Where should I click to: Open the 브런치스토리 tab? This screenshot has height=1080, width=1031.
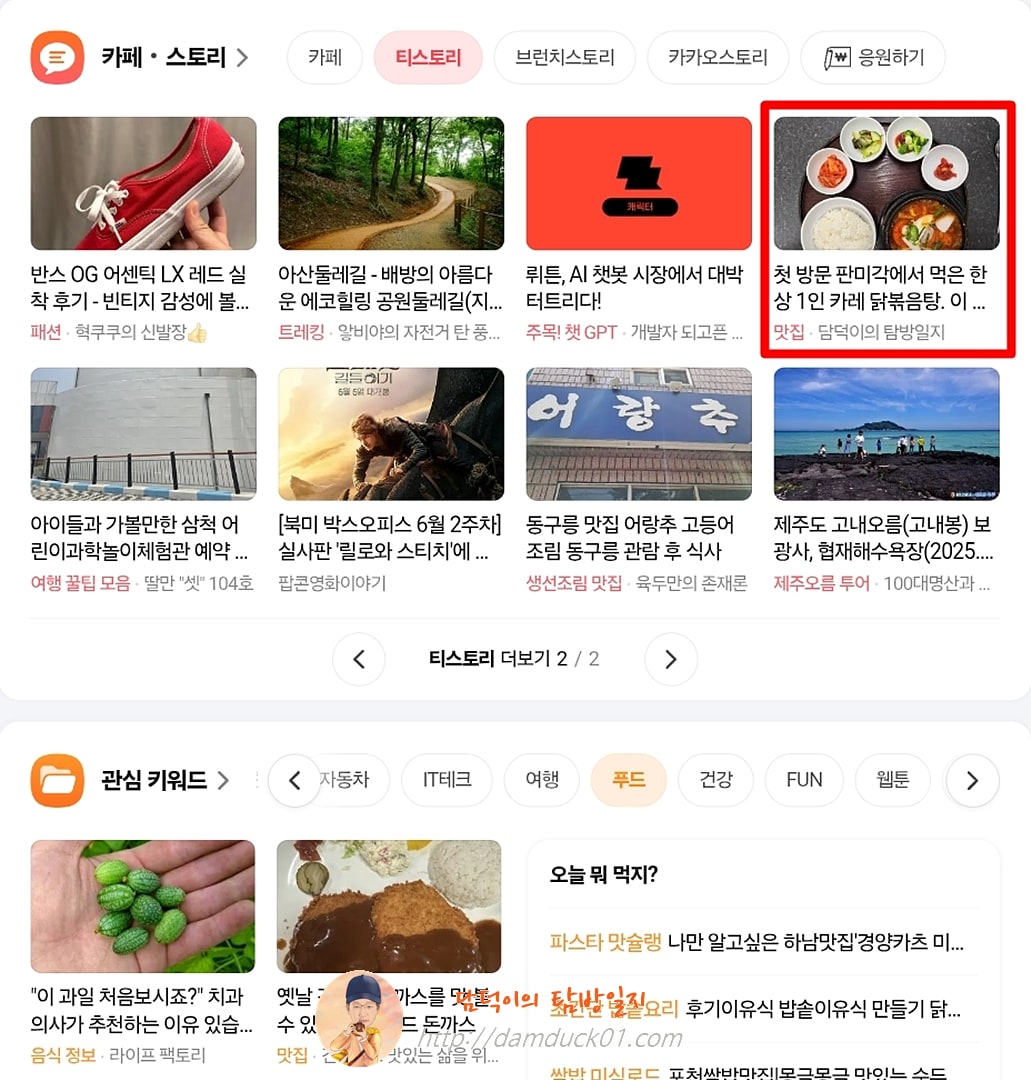coord(564,57)
